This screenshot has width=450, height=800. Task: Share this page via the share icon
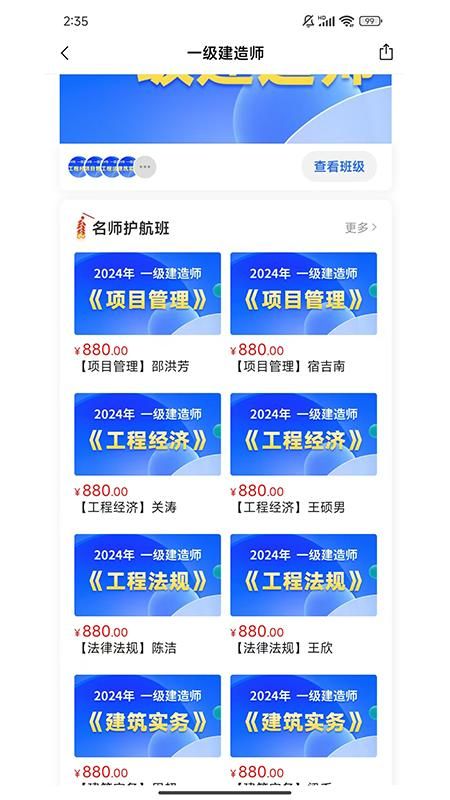click(386, 52)
